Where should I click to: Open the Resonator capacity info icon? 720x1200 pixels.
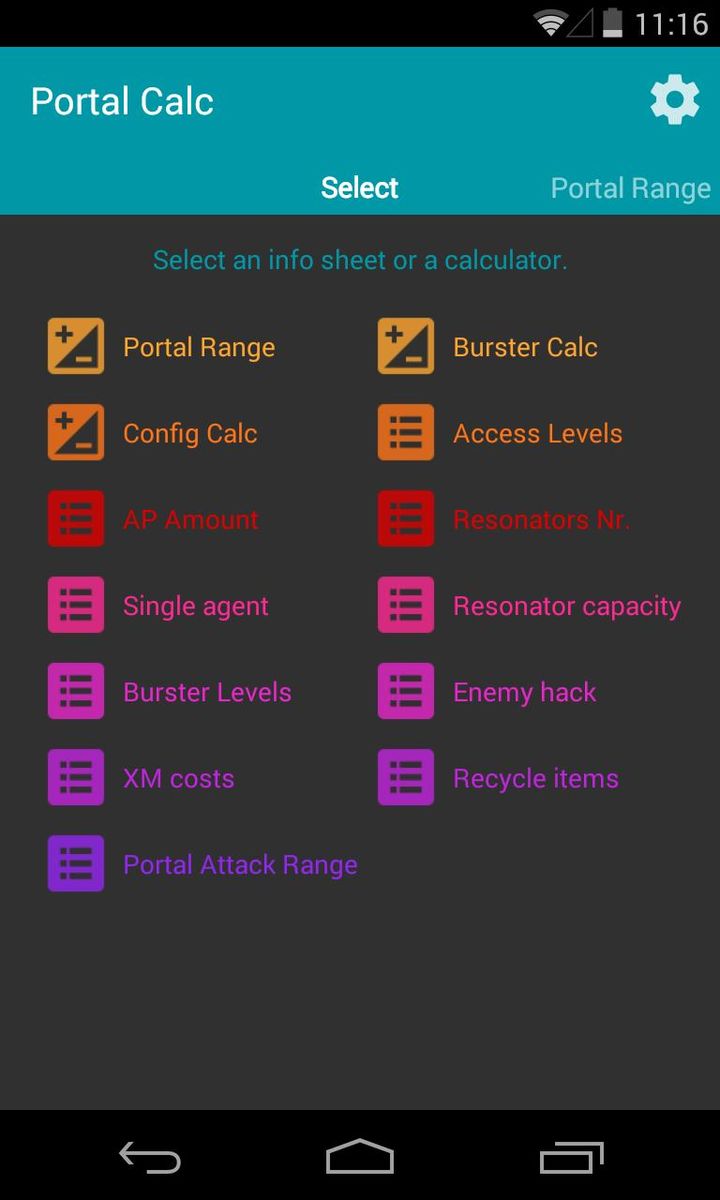[405, 604]
